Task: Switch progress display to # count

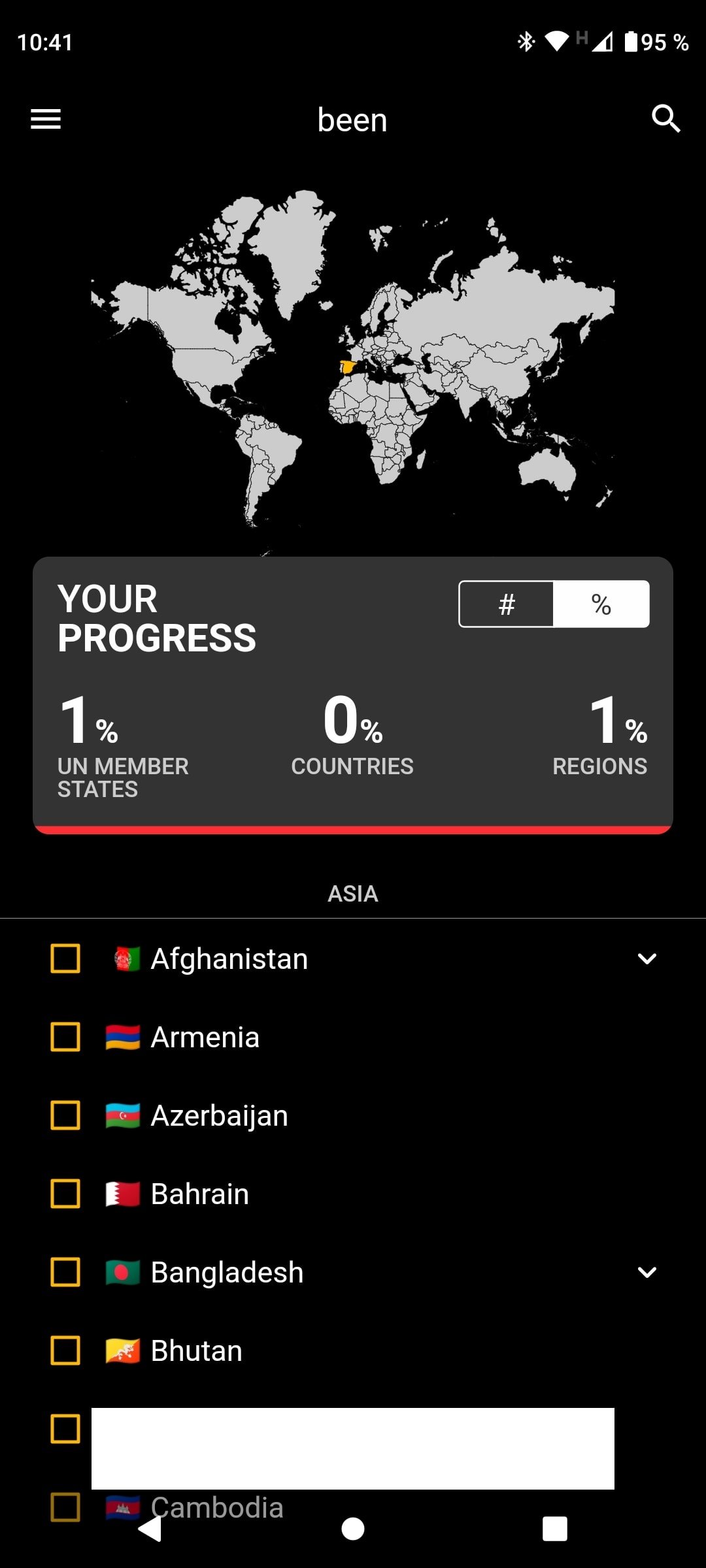Action: click(507, 604)
